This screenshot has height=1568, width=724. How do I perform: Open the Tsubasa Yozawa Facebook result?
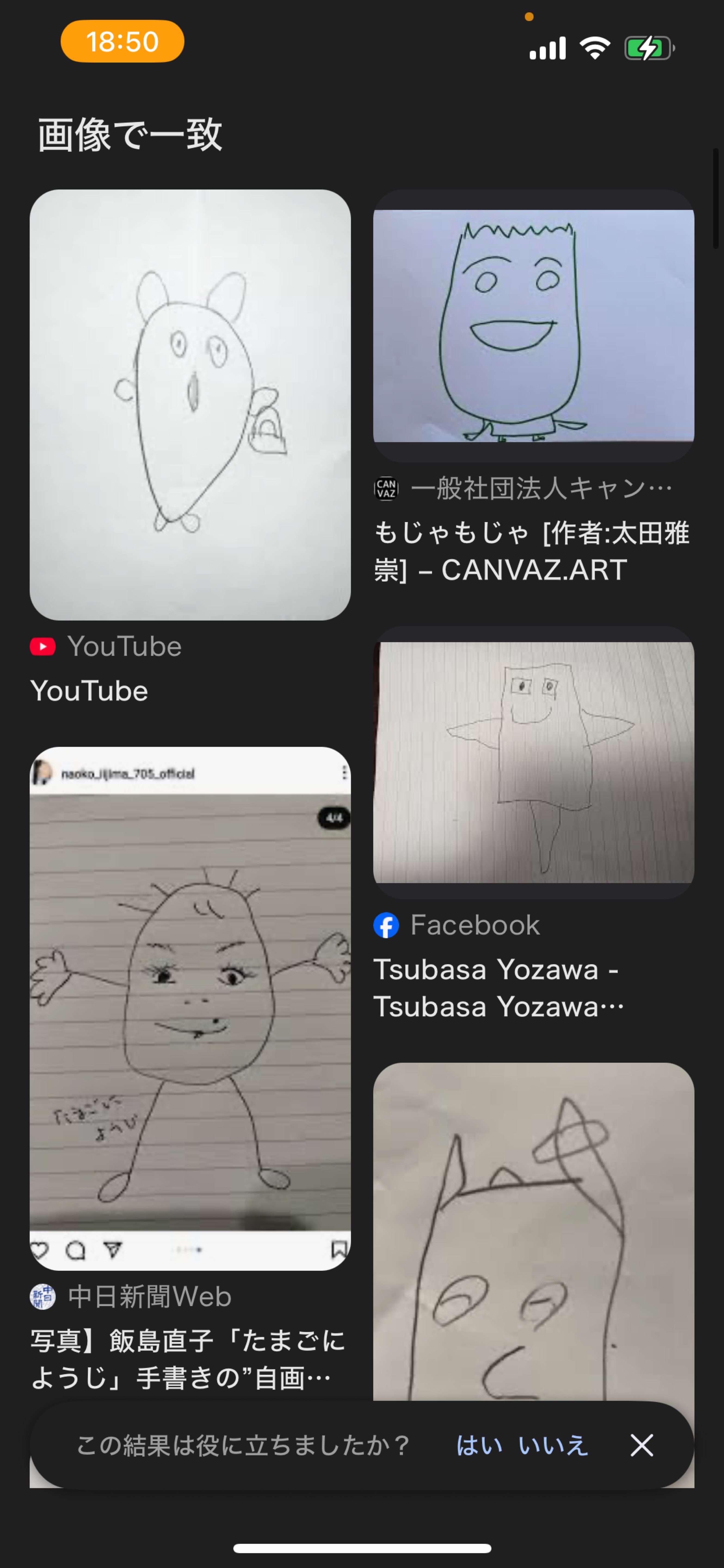click(533, 762)
